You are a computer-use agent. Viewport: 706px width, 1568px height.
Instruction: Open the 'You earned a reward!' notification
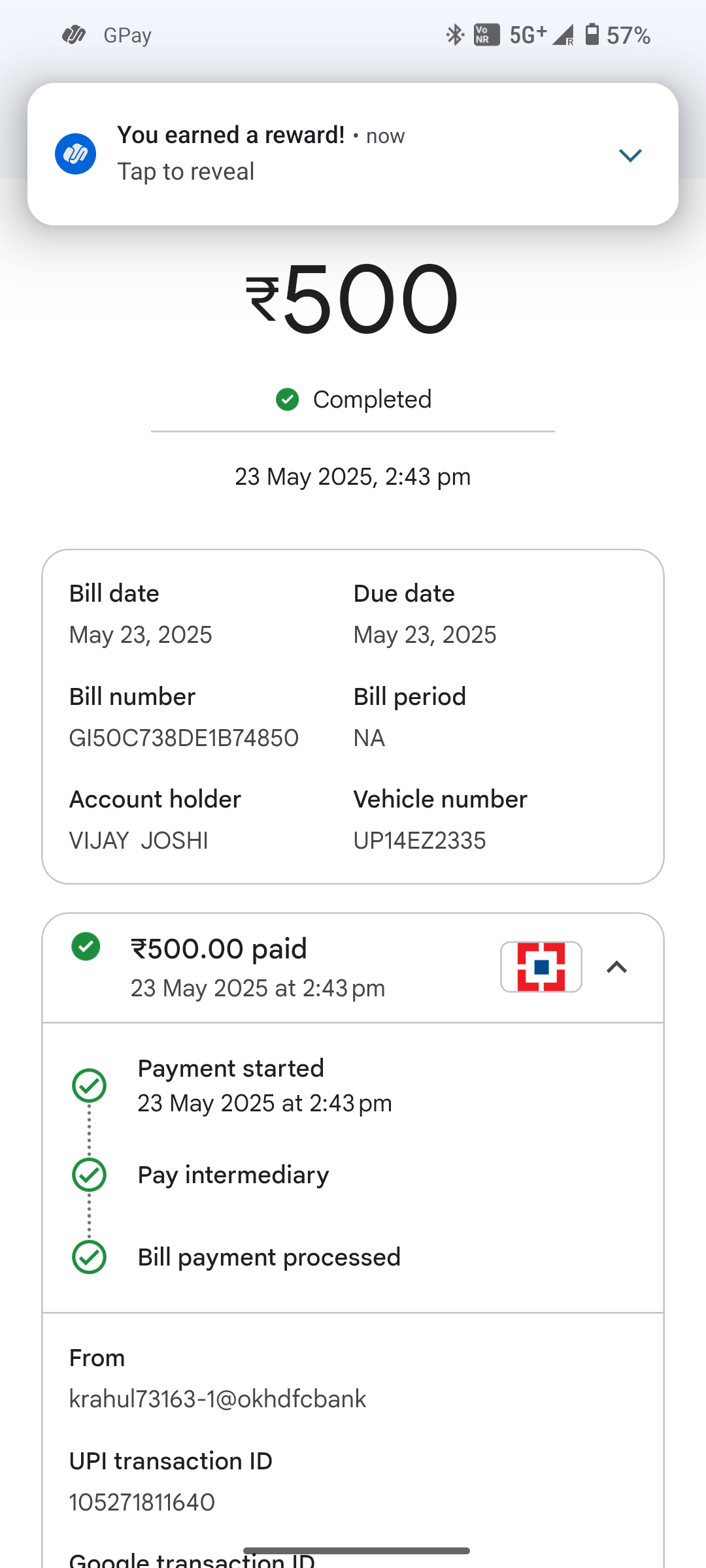pos(353,154)
